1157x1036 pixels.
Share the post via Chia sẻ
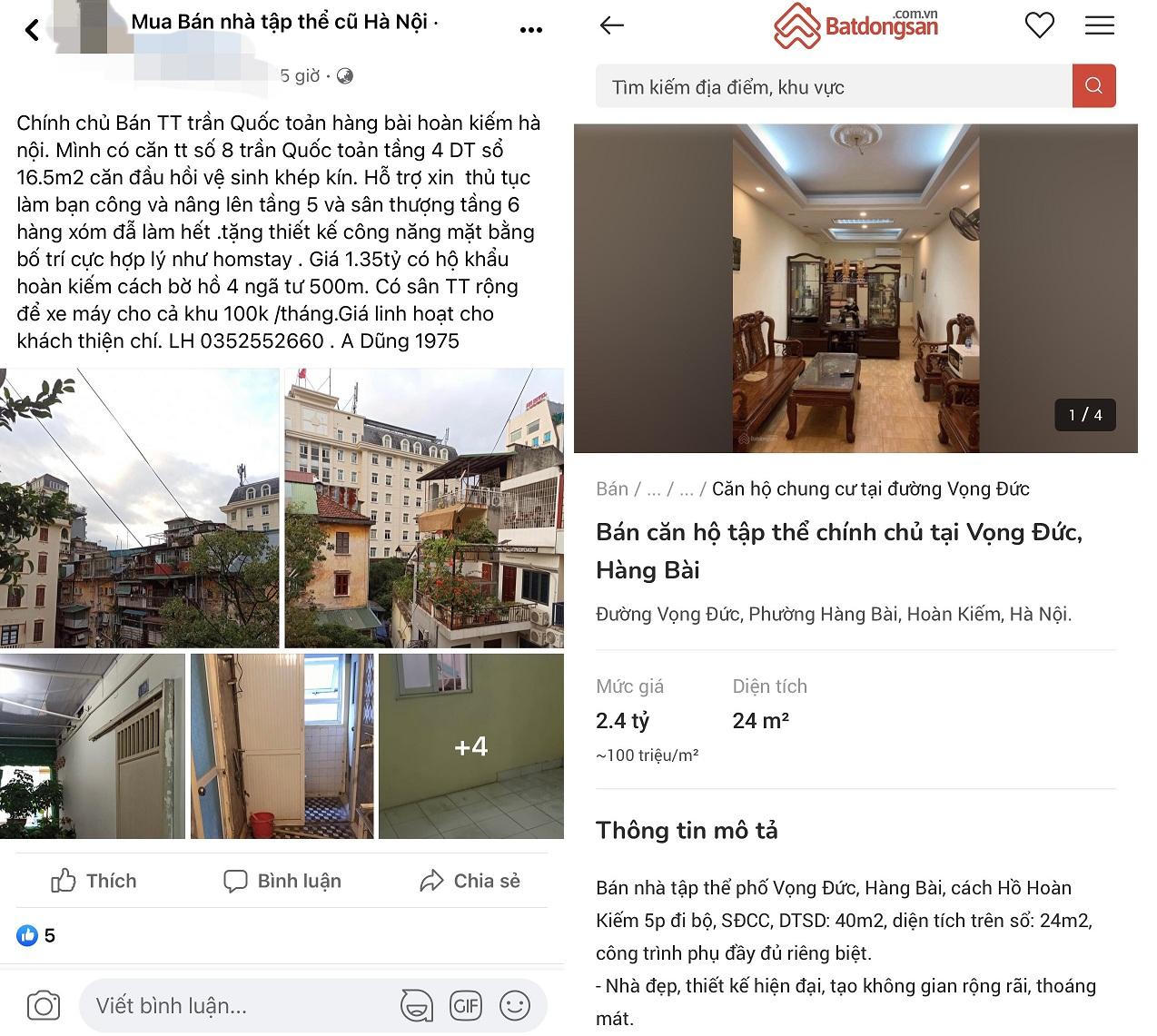click(x=470, y=881)
